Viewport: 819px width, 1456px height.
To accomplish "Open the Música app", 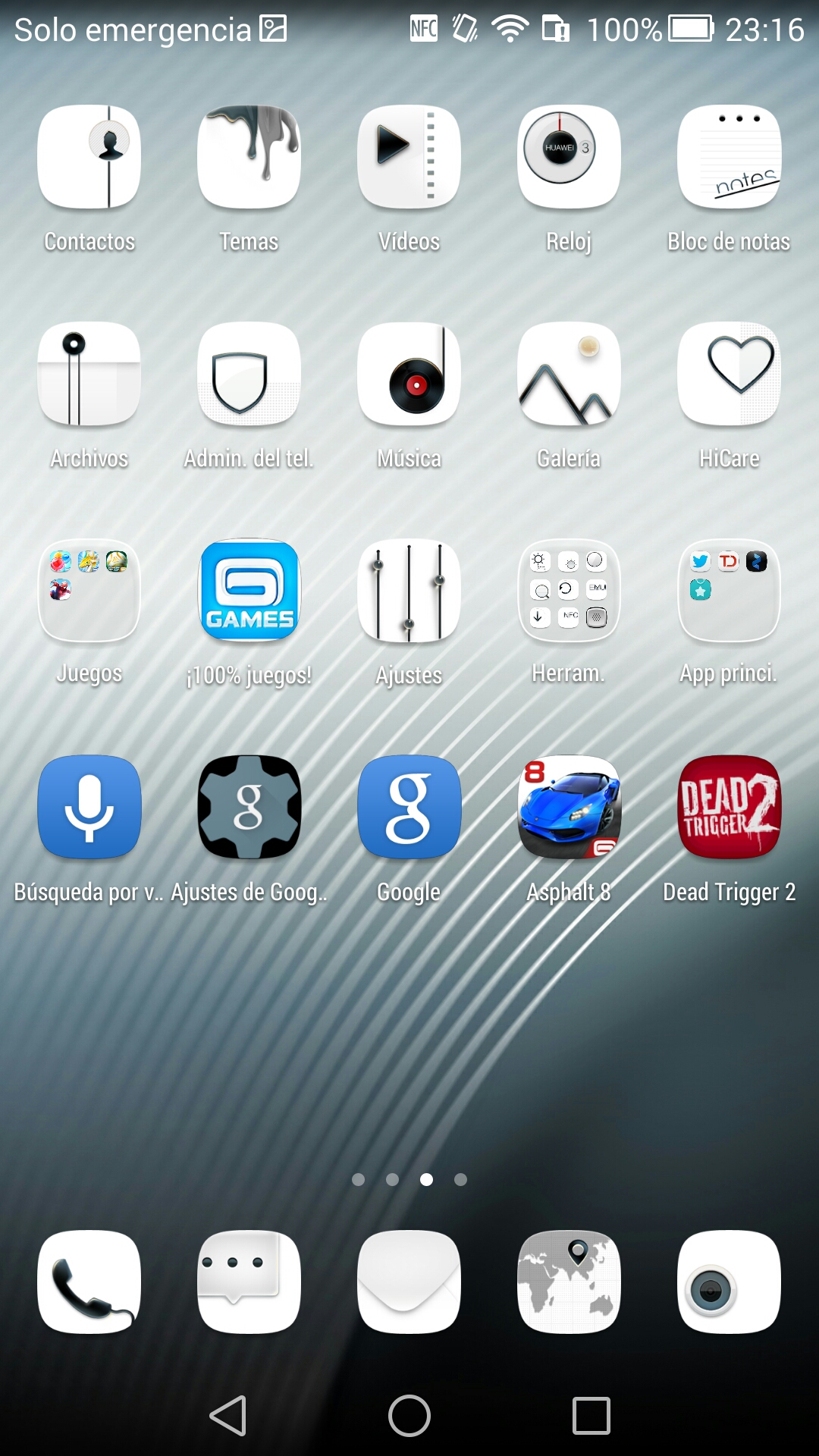I will point(409,374).
